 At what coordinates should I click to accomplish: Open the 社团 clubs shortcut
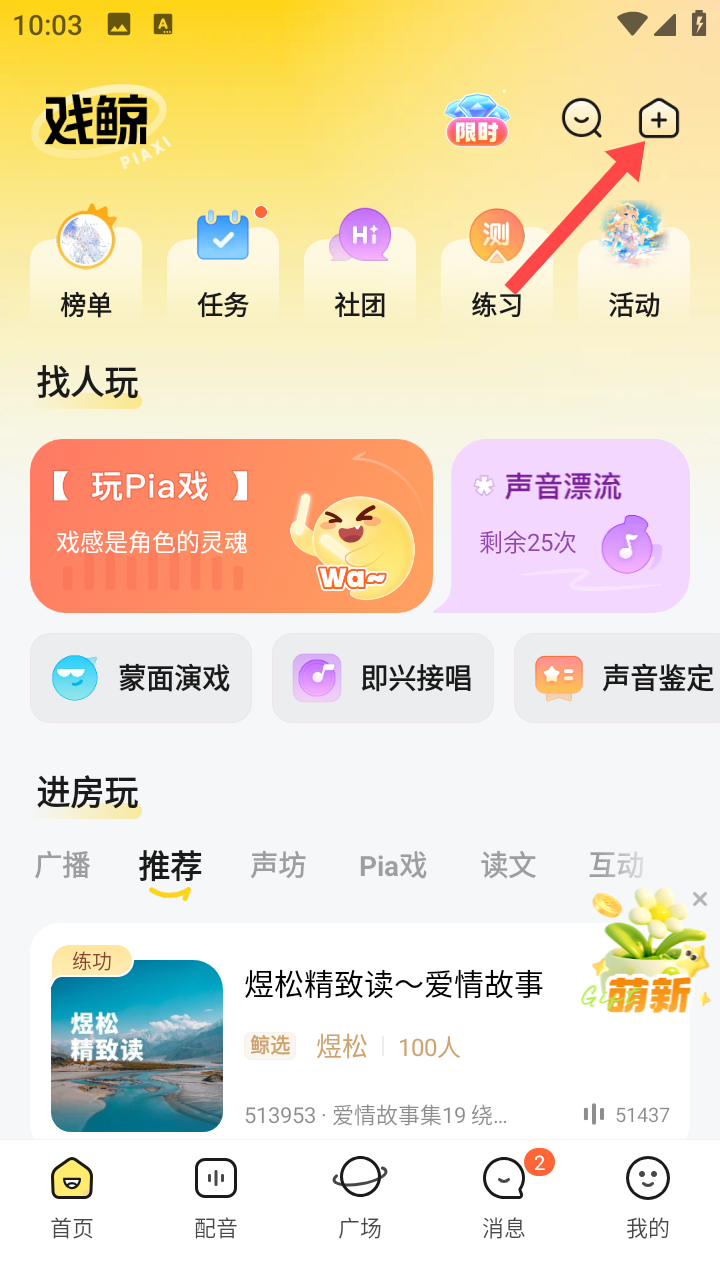click(360, 265)
